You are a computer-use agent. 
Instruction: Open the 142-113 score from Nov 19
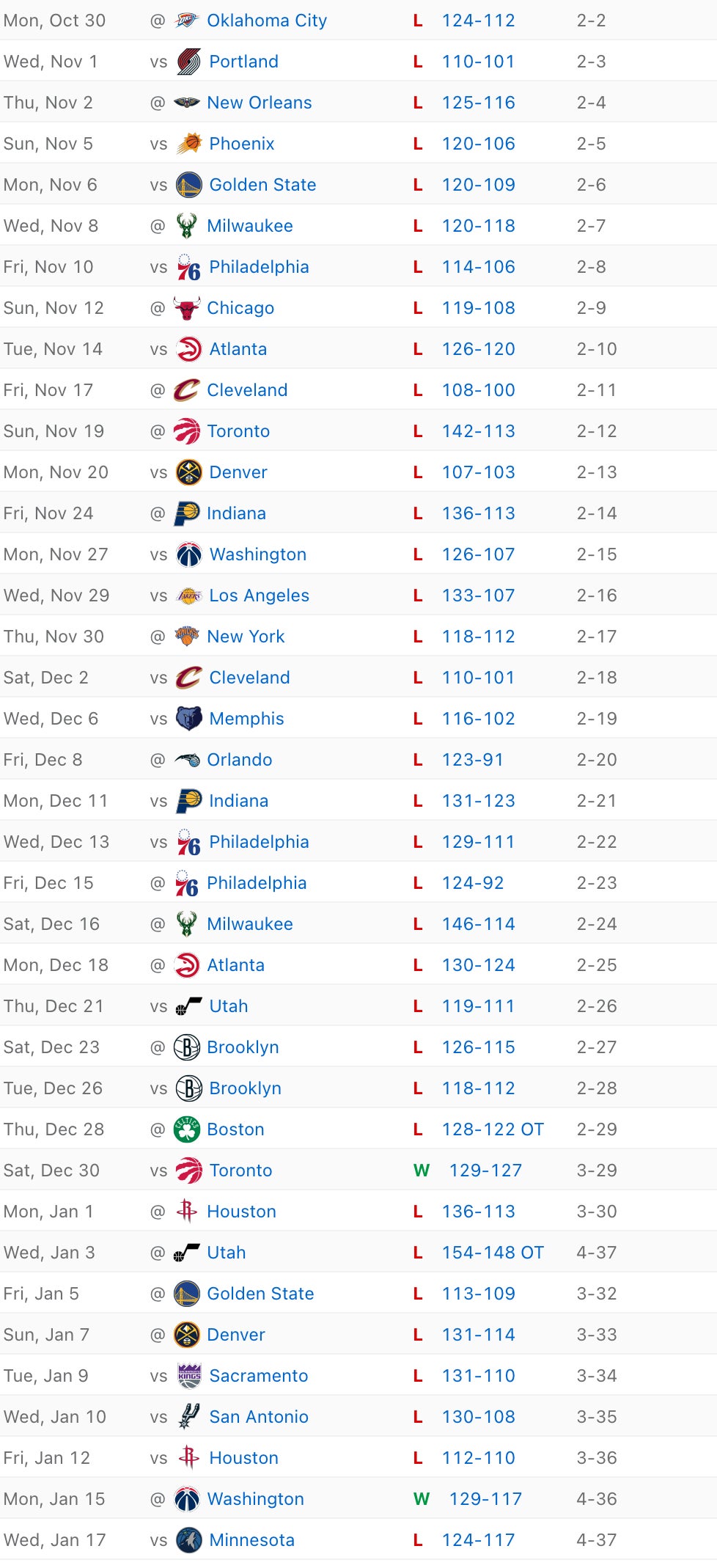pos(478,431)
